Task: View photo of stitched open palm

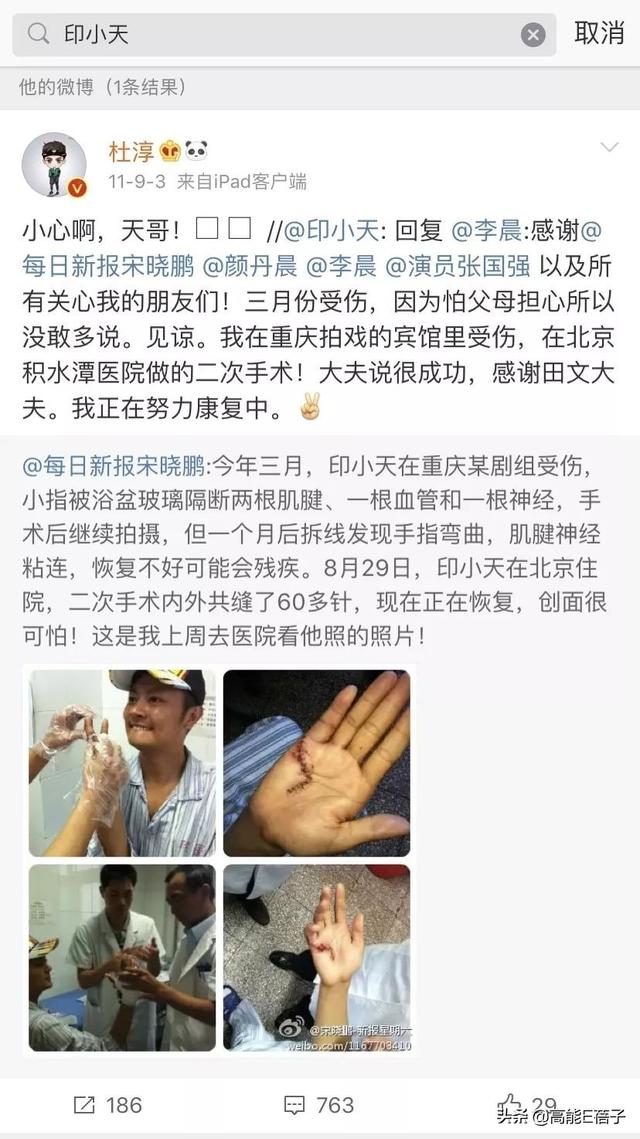Action: [x=317, y=763]
